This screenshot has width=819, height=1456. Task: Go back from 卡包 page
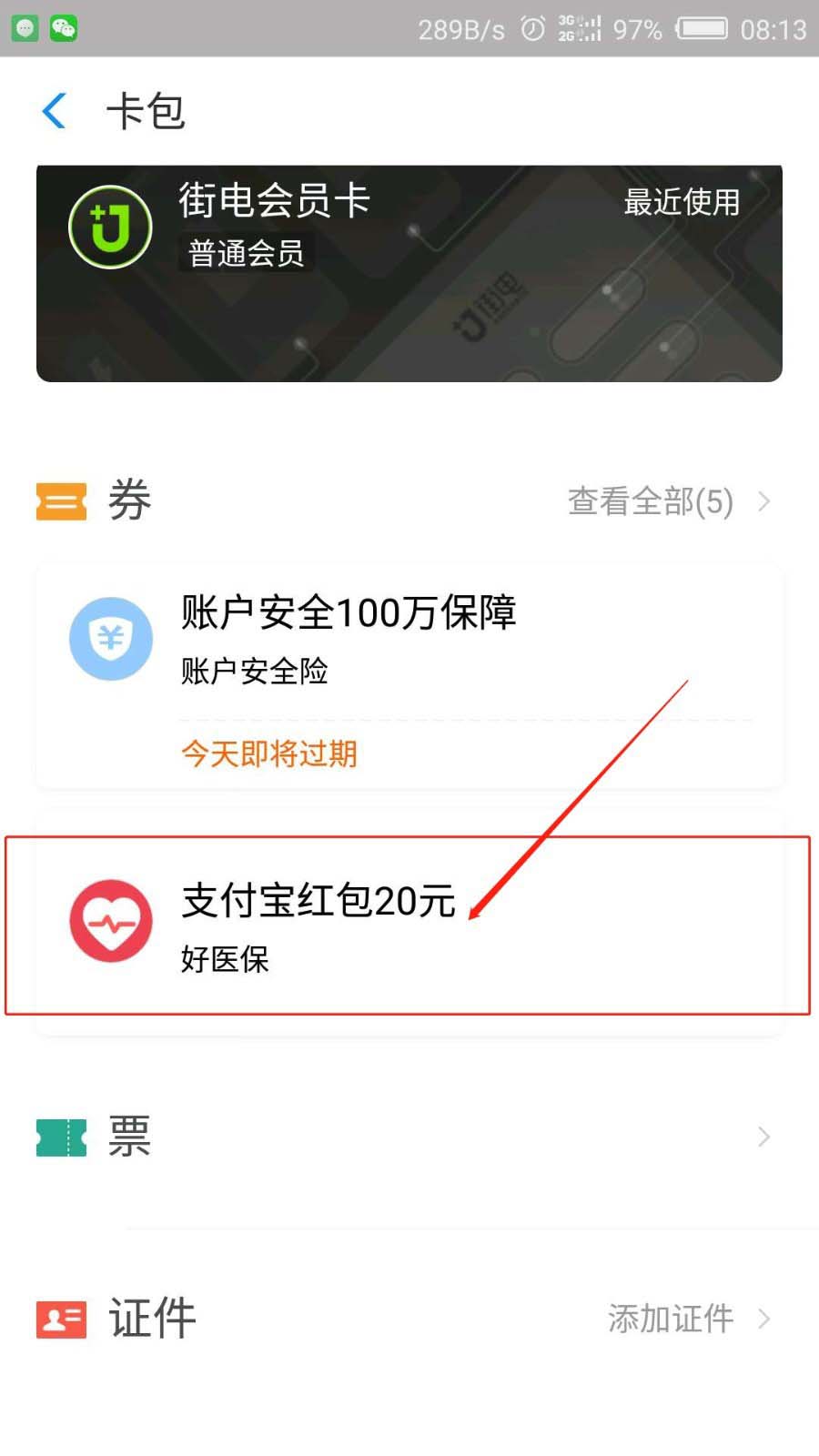click(55, 111)
